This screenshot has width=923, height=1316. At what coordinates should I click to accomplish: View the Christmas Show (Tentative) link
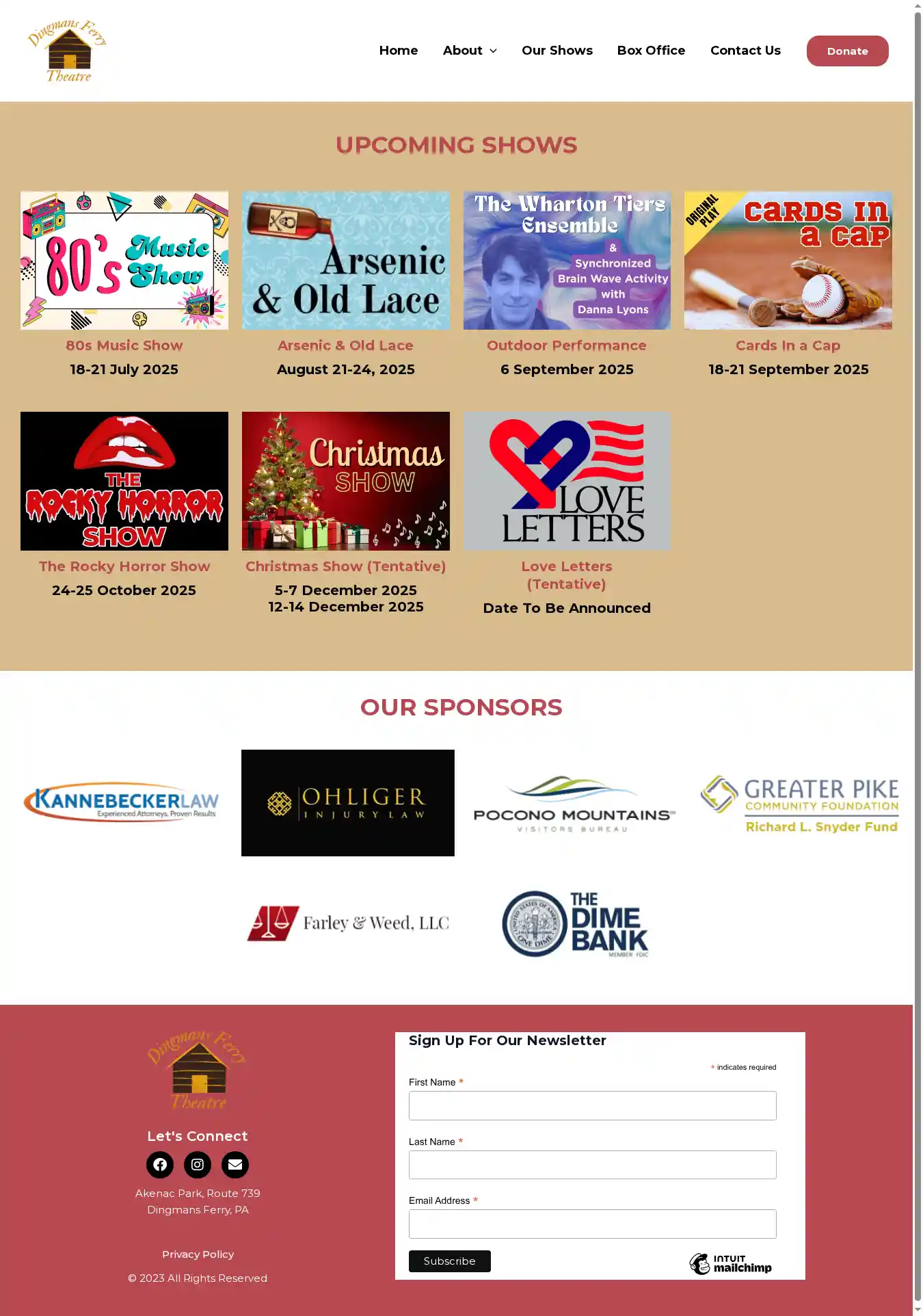[x=345, y=566]
